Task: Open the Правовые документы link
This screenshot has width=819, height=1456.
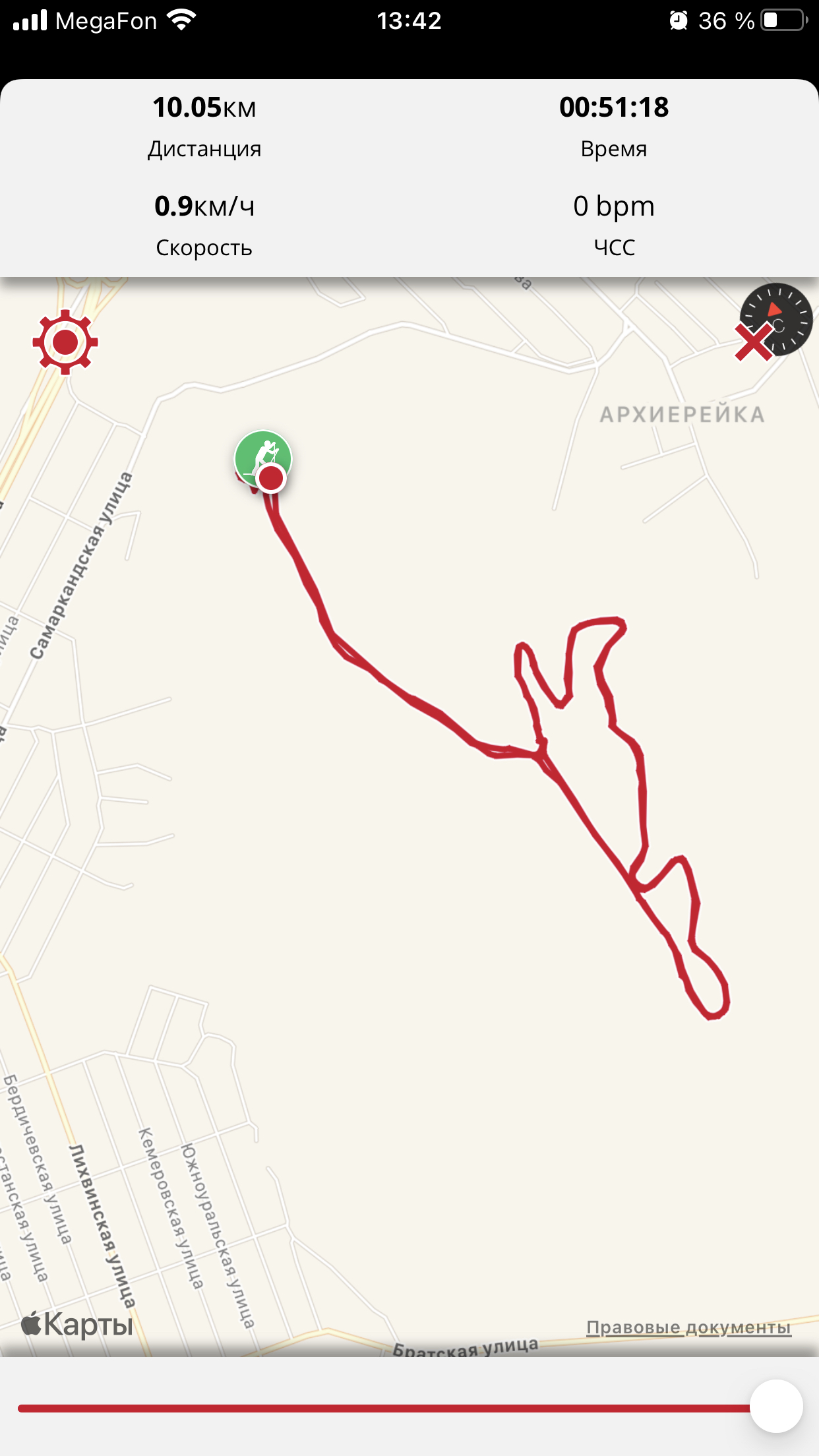Action: pos(688,1326)
